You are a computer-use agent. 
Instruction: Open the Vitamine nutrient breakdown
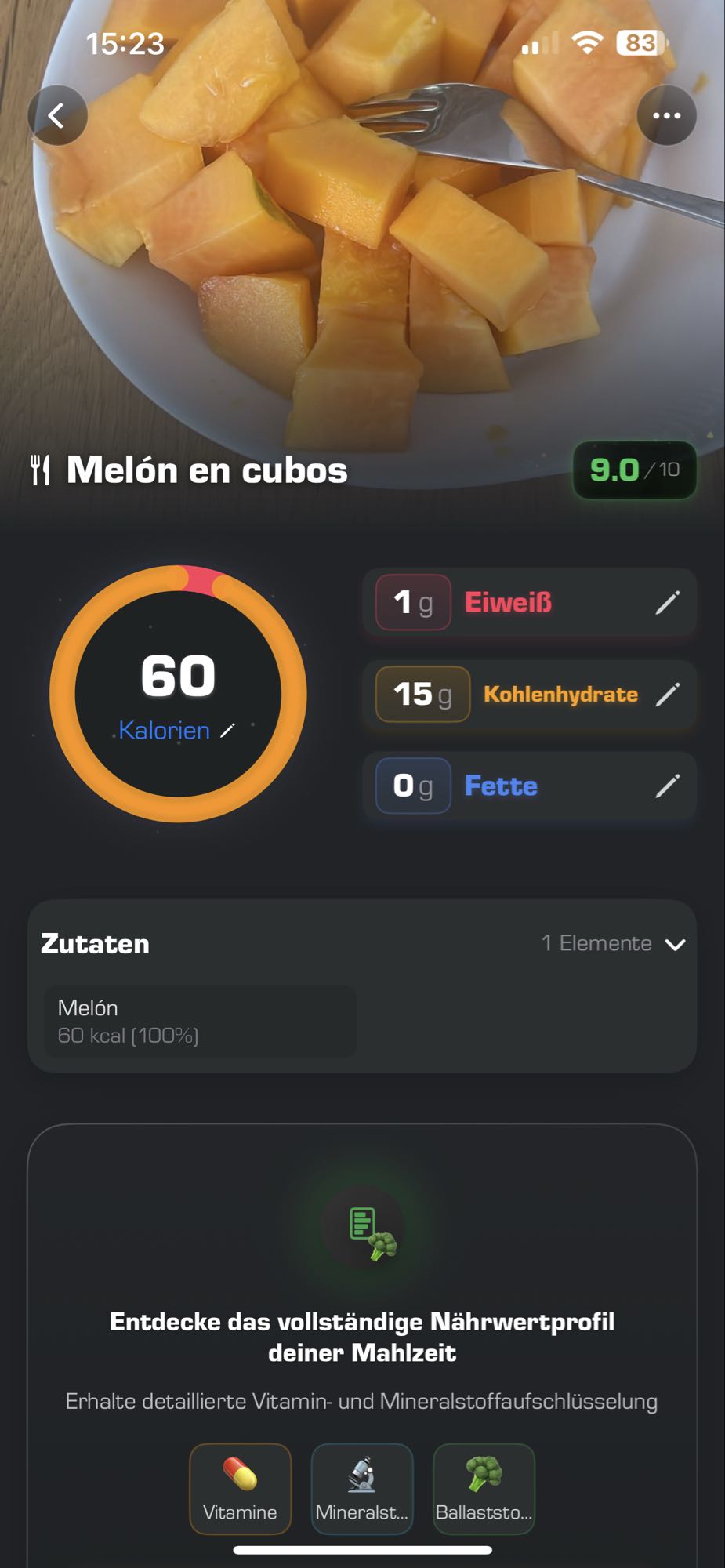pos(240,1490)
